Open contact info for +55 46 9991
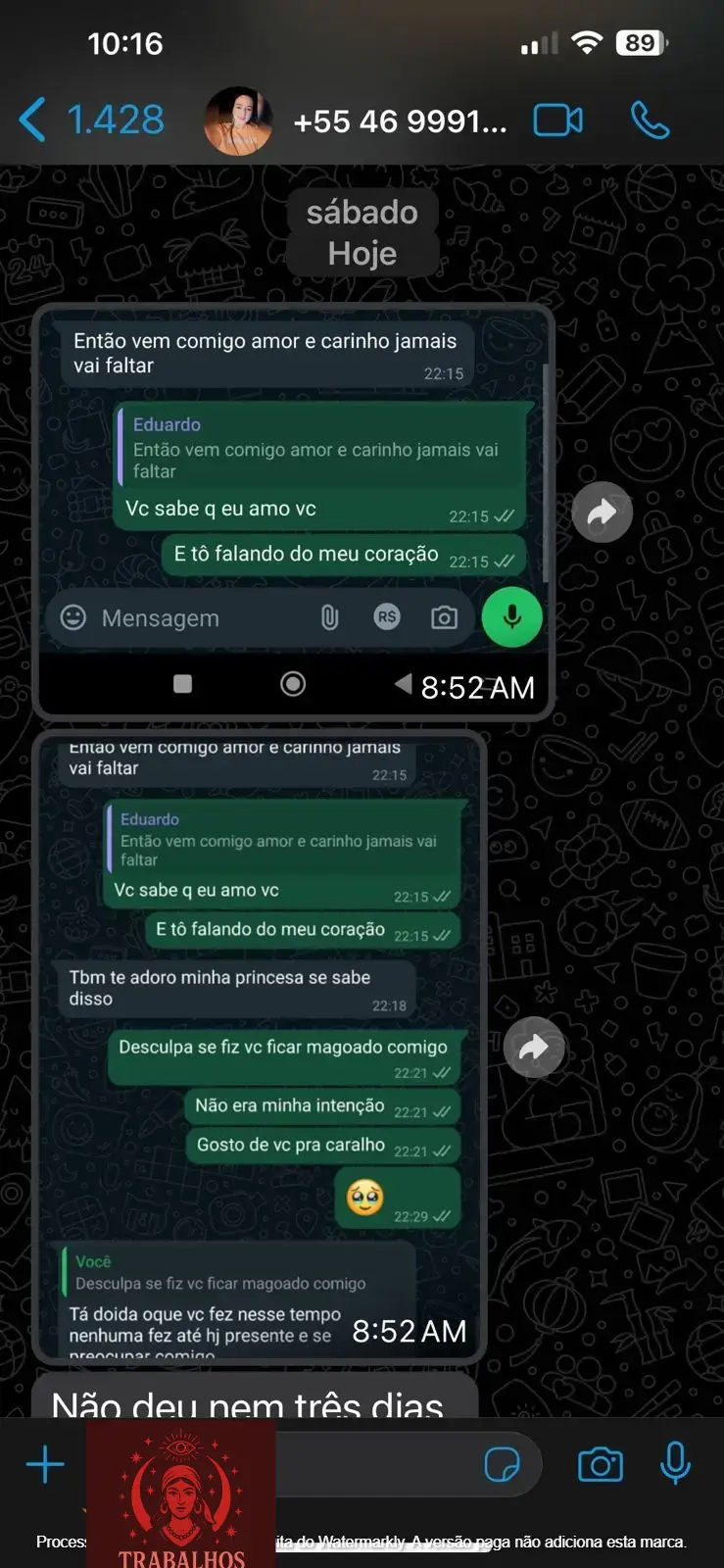The image size is (724, 1568). point(400,122)
